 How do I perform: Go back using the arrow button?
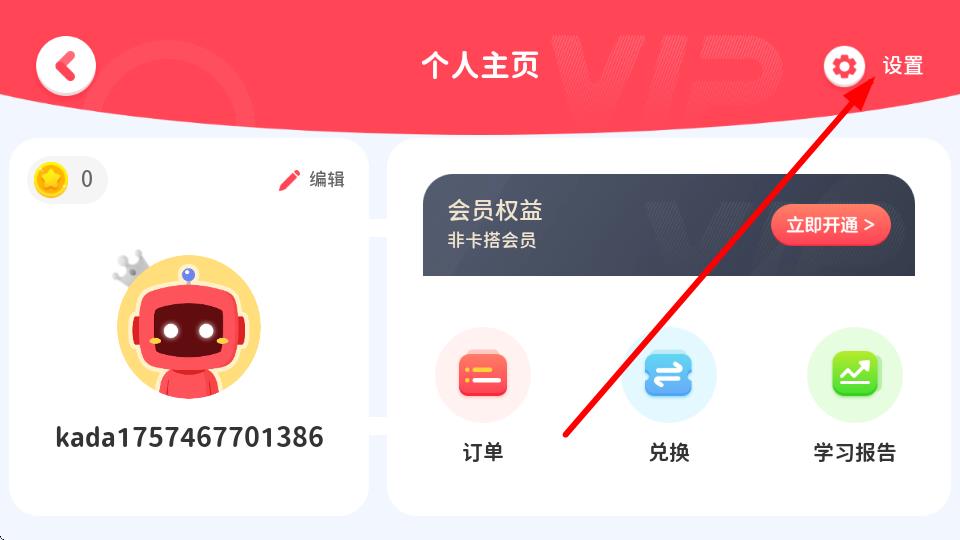[x=66, y=66]
